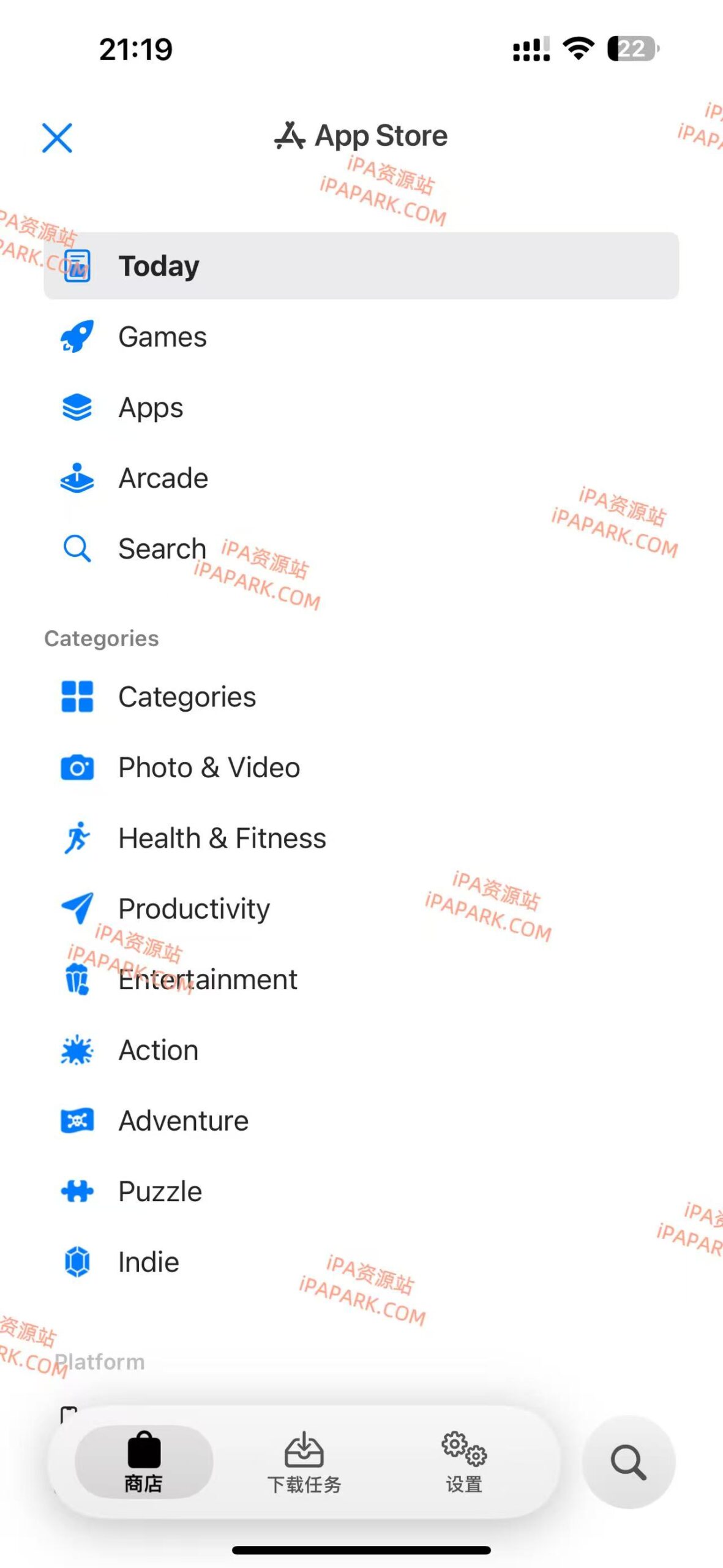
Task: Click the magnifier Search icon in sidebar
Action: pos(77,549)
